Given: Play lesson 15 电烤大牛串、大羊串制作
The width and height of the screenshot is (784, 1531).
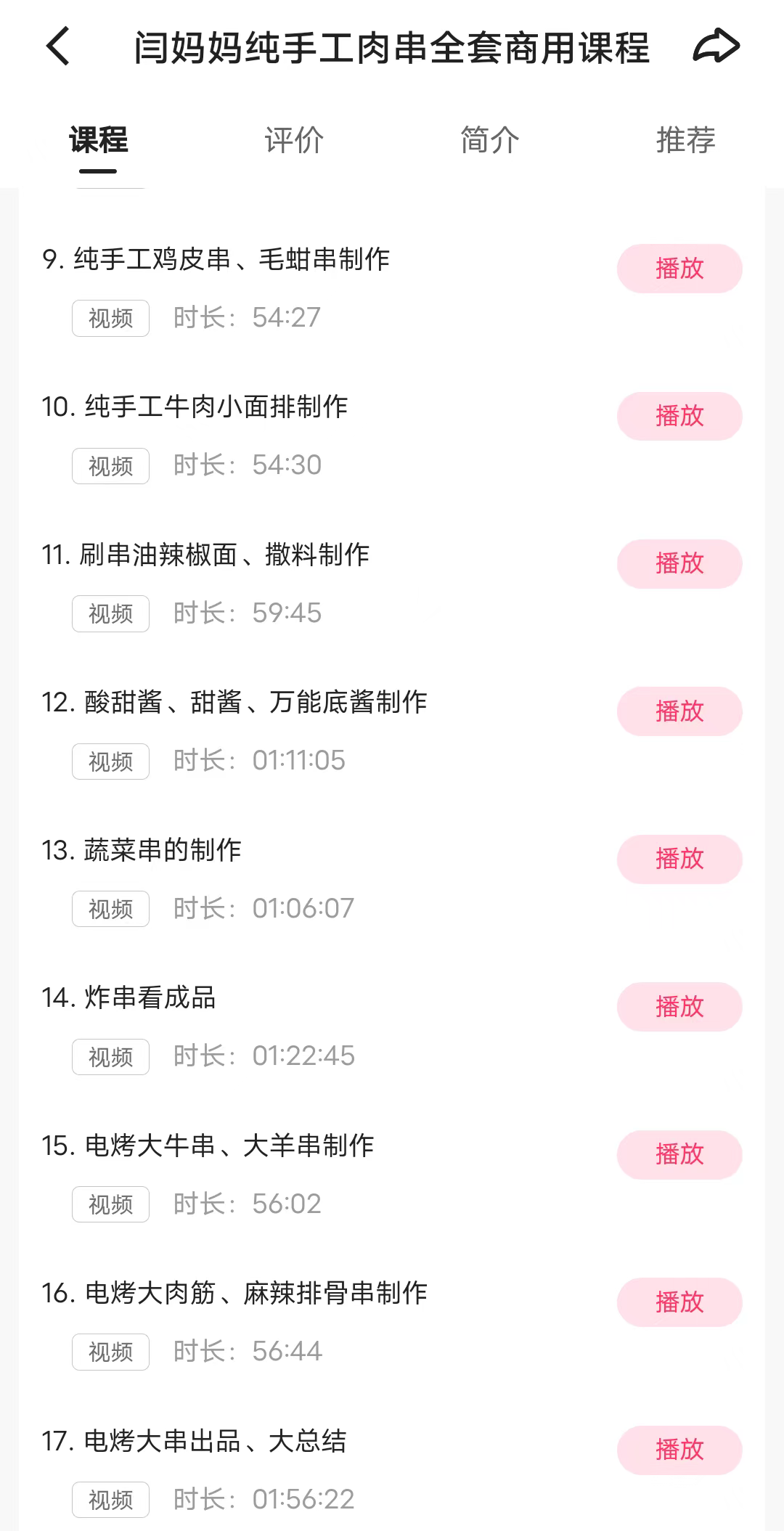Looking at the screenshot, I should pyautogui.click(x=678, y=1154).
